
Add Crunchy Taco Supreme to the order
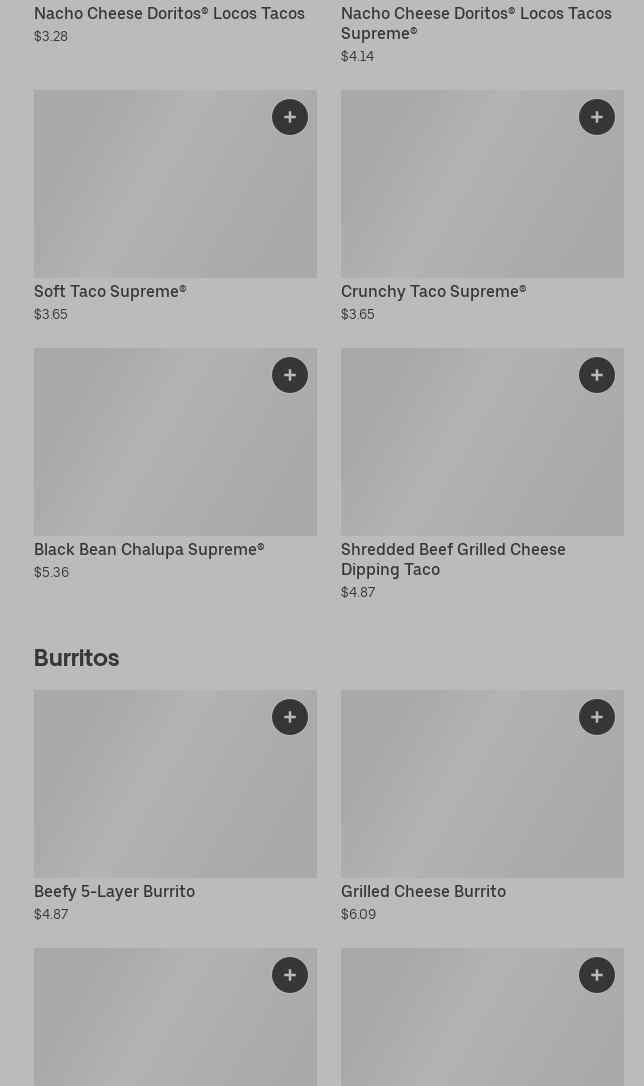point(597,117)
